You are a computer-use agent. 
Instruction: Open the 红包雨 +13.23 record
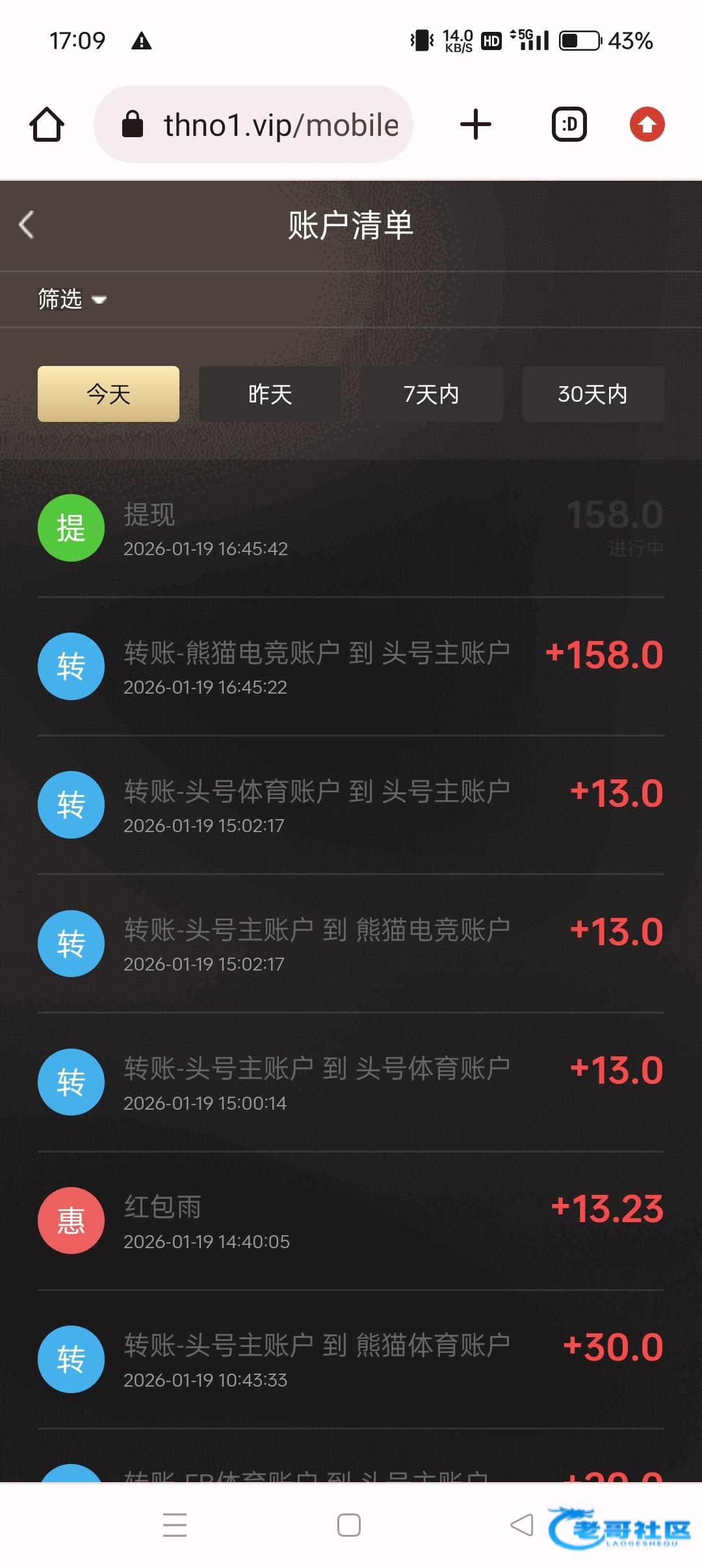pos(351,1222)
